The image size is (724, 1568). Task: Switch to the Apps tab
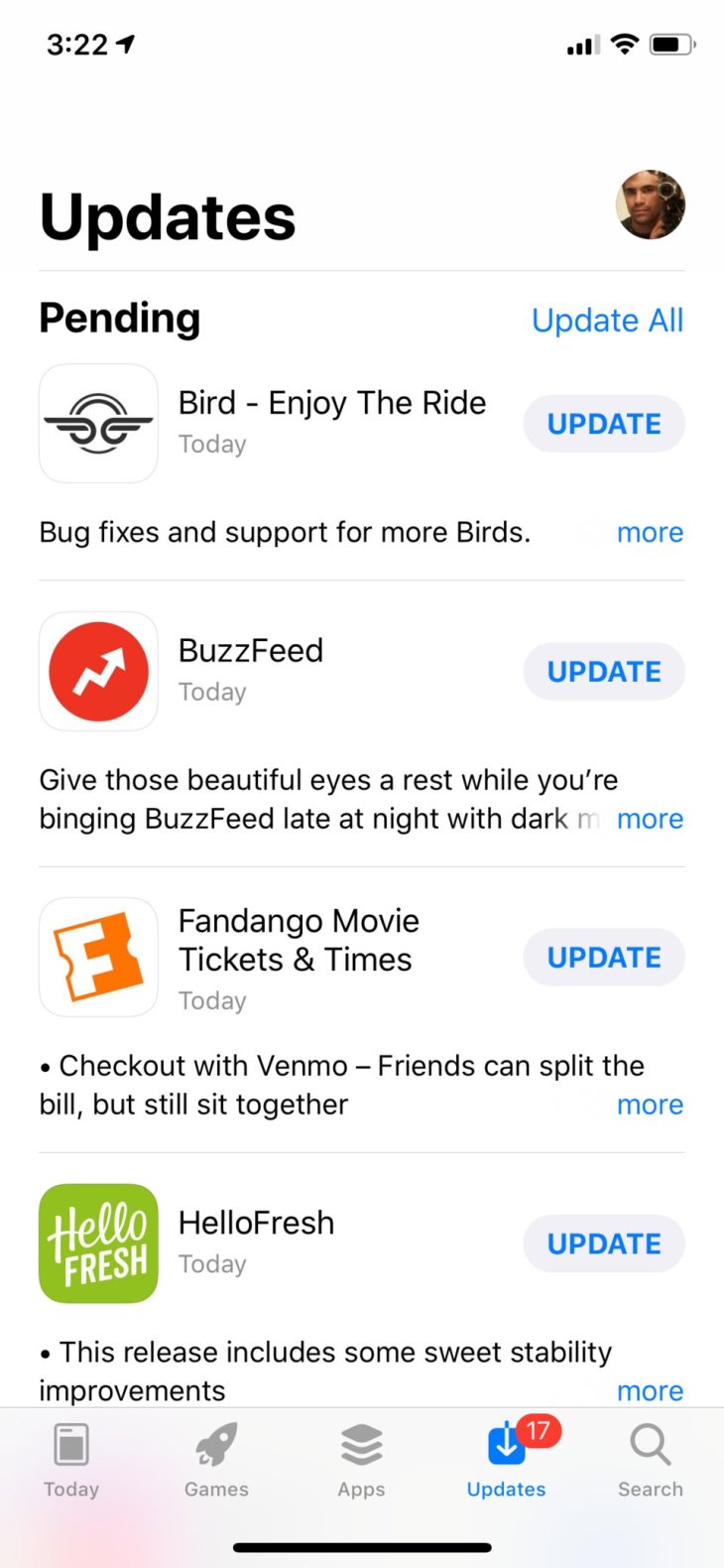coord(361,1459)
